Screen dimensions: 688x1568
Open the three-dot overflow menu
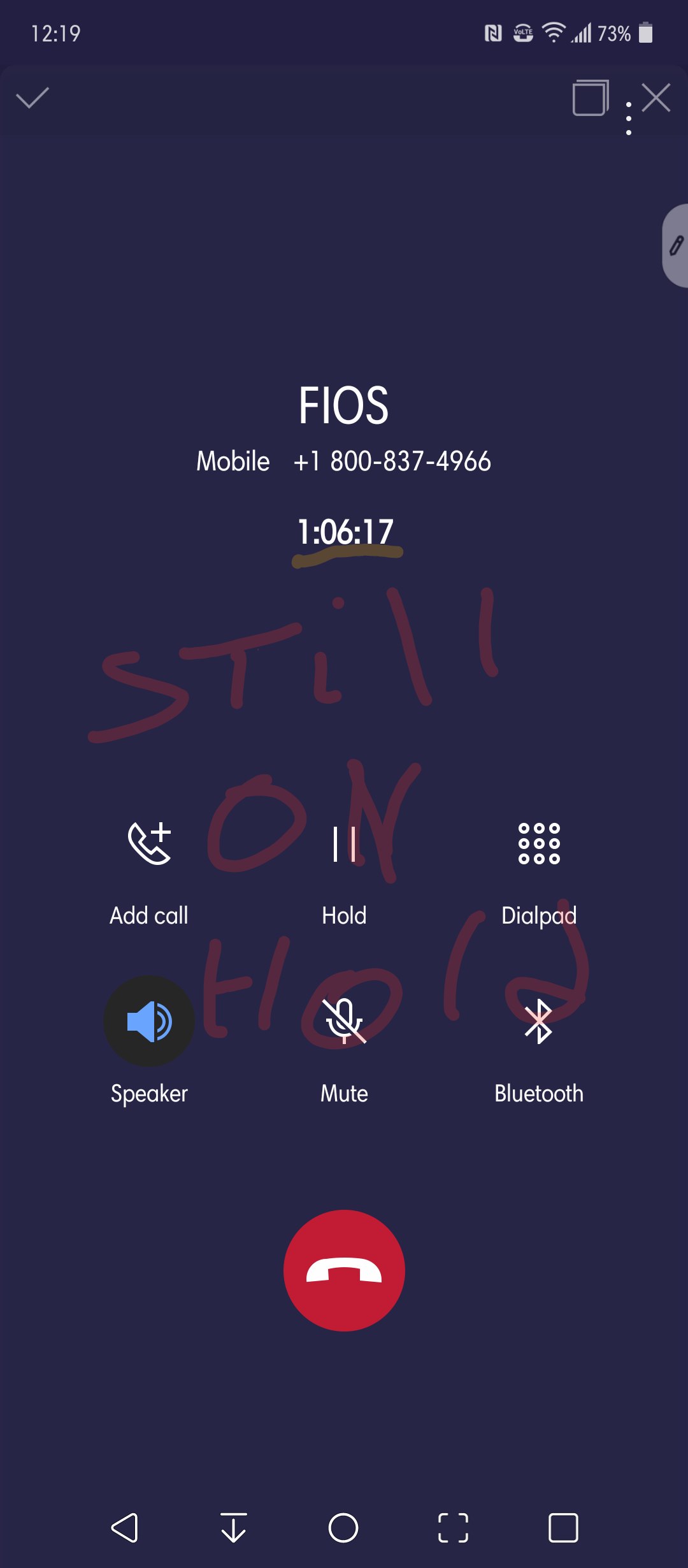tap(629, 119)
